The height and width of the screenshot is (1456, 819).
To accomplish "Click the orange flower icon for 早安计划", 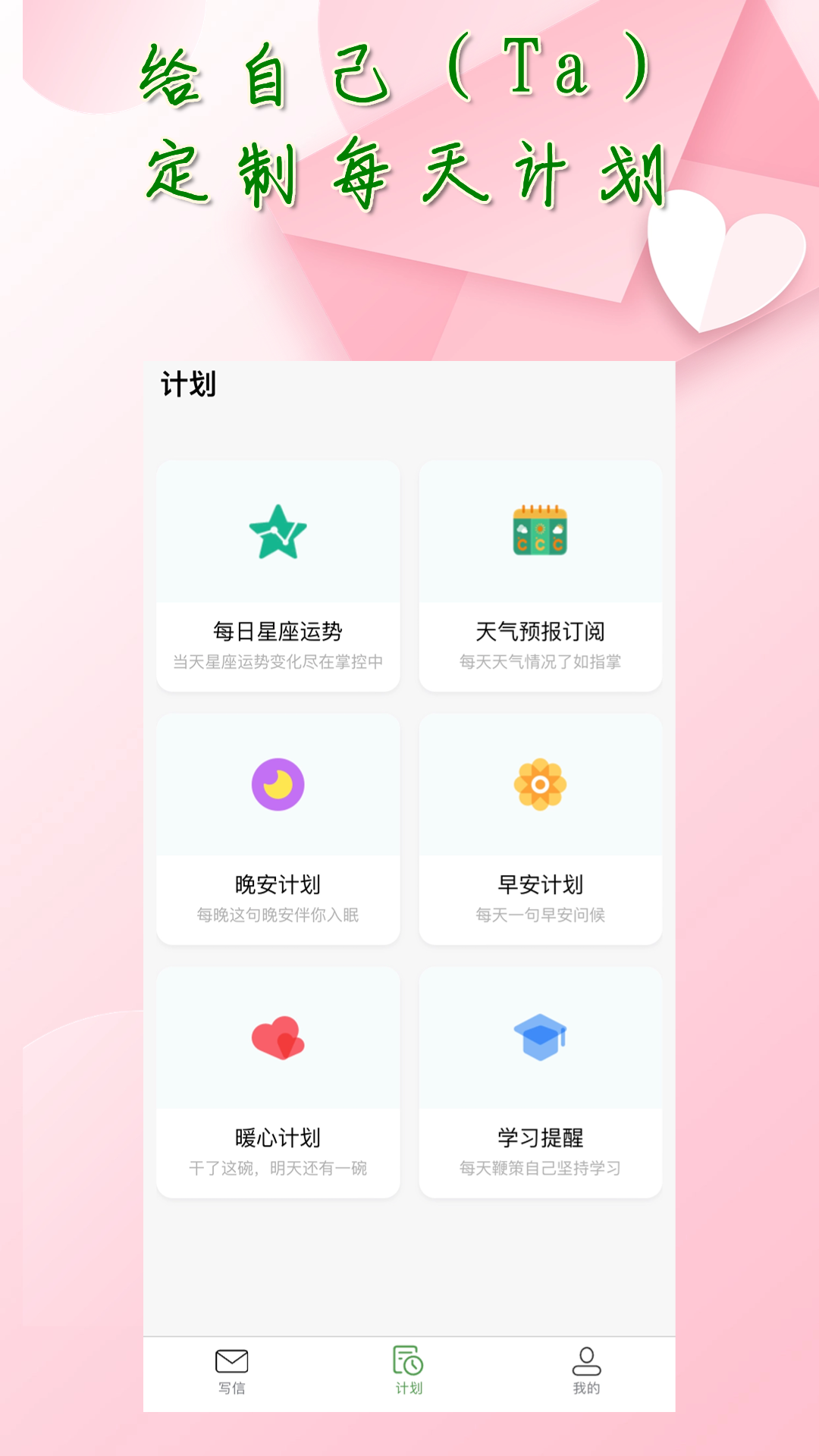I will coord(541,785).
